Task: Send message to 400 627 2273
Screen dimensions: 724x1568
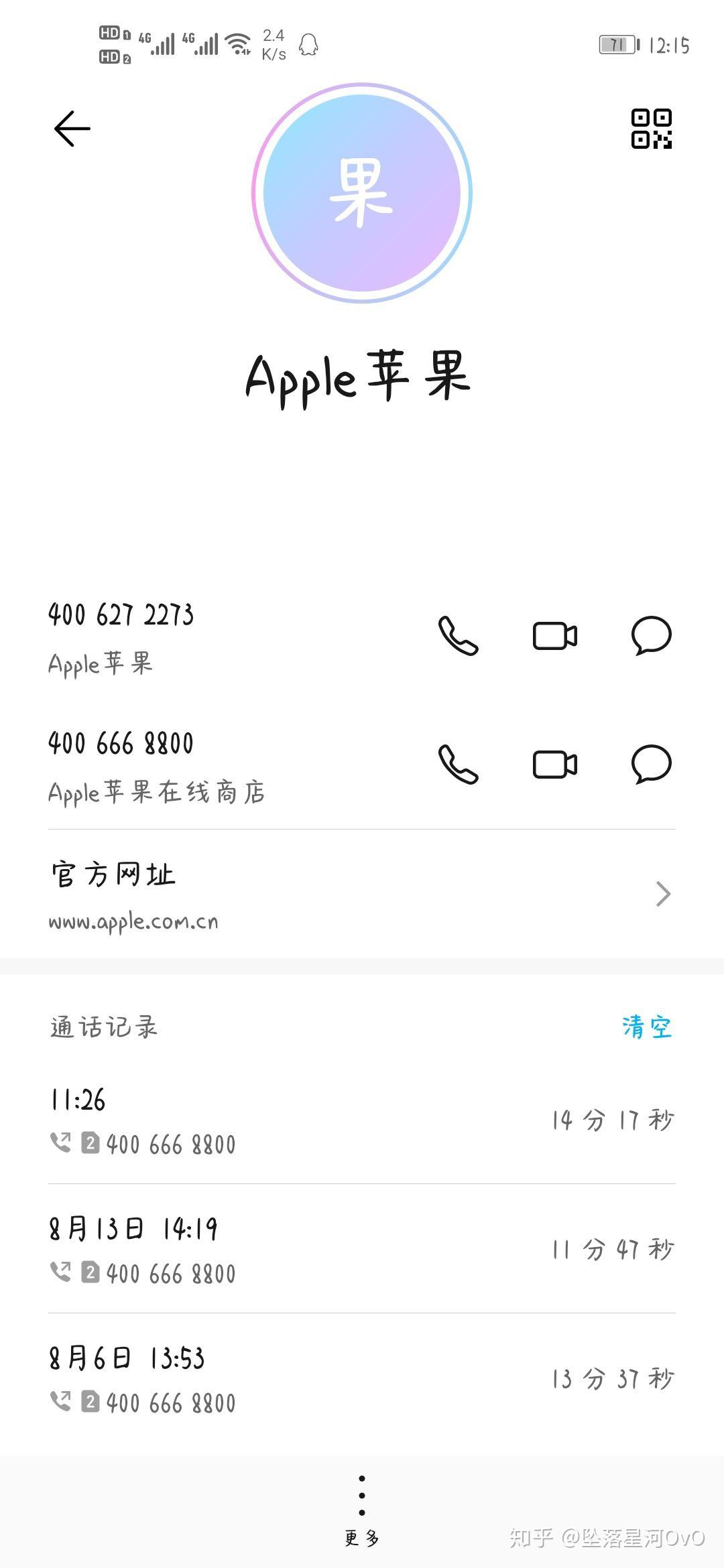Action: pyautogui.click(x=651, y=635)
